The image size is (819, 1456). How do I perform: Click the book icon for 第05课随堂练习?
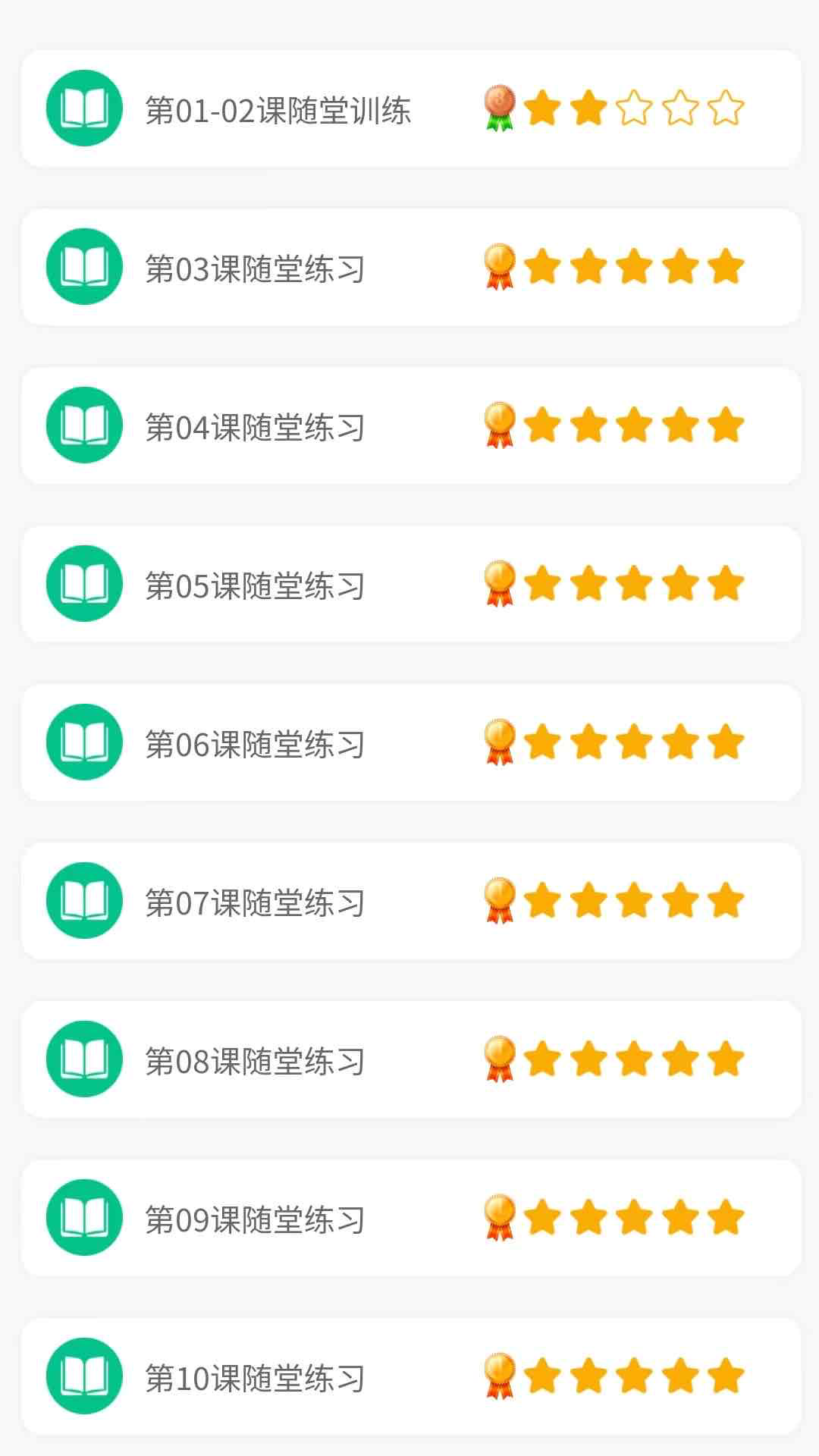pos(84,584)
